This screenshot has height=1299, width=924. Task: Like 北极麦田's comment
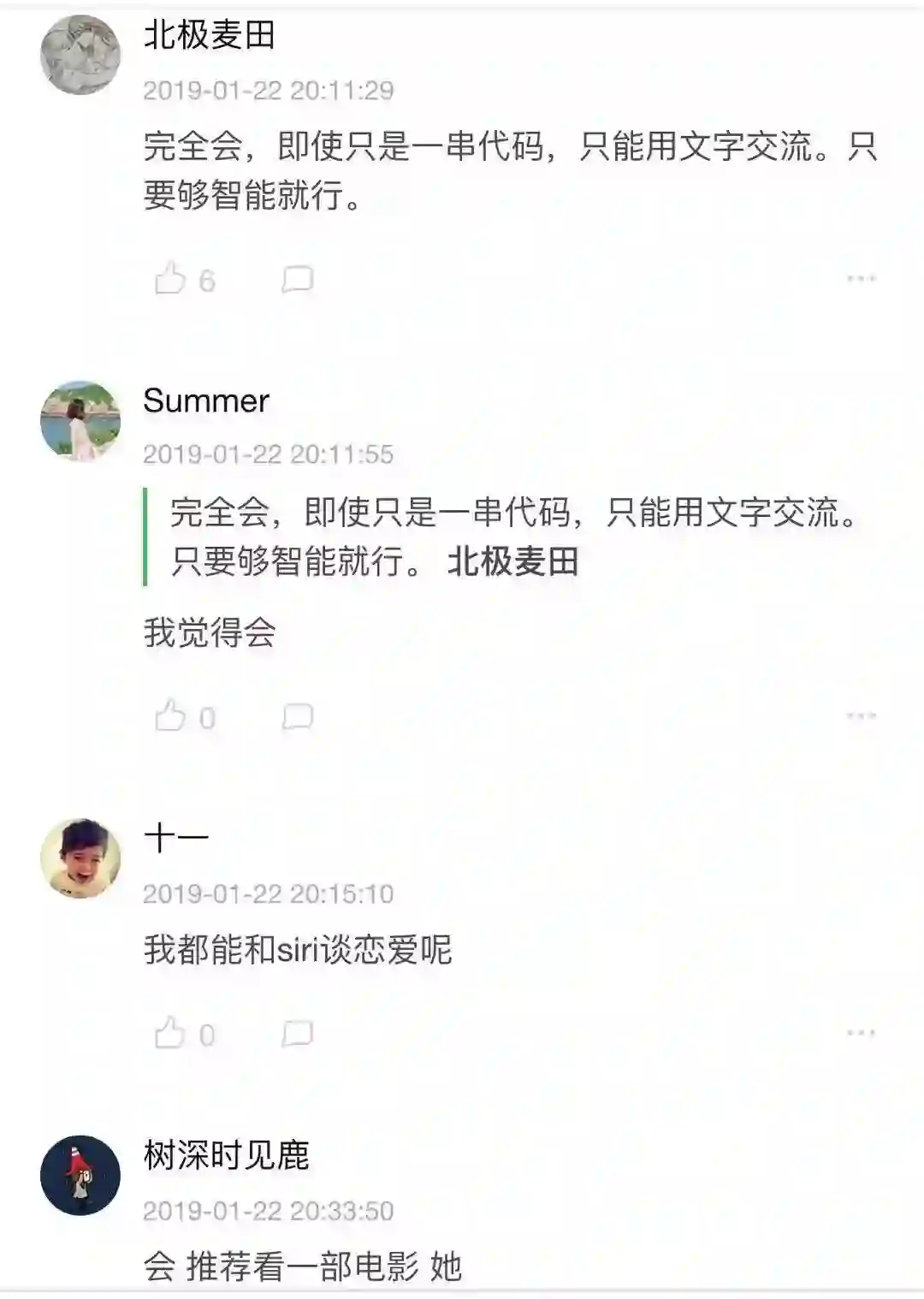click(171, 279)
